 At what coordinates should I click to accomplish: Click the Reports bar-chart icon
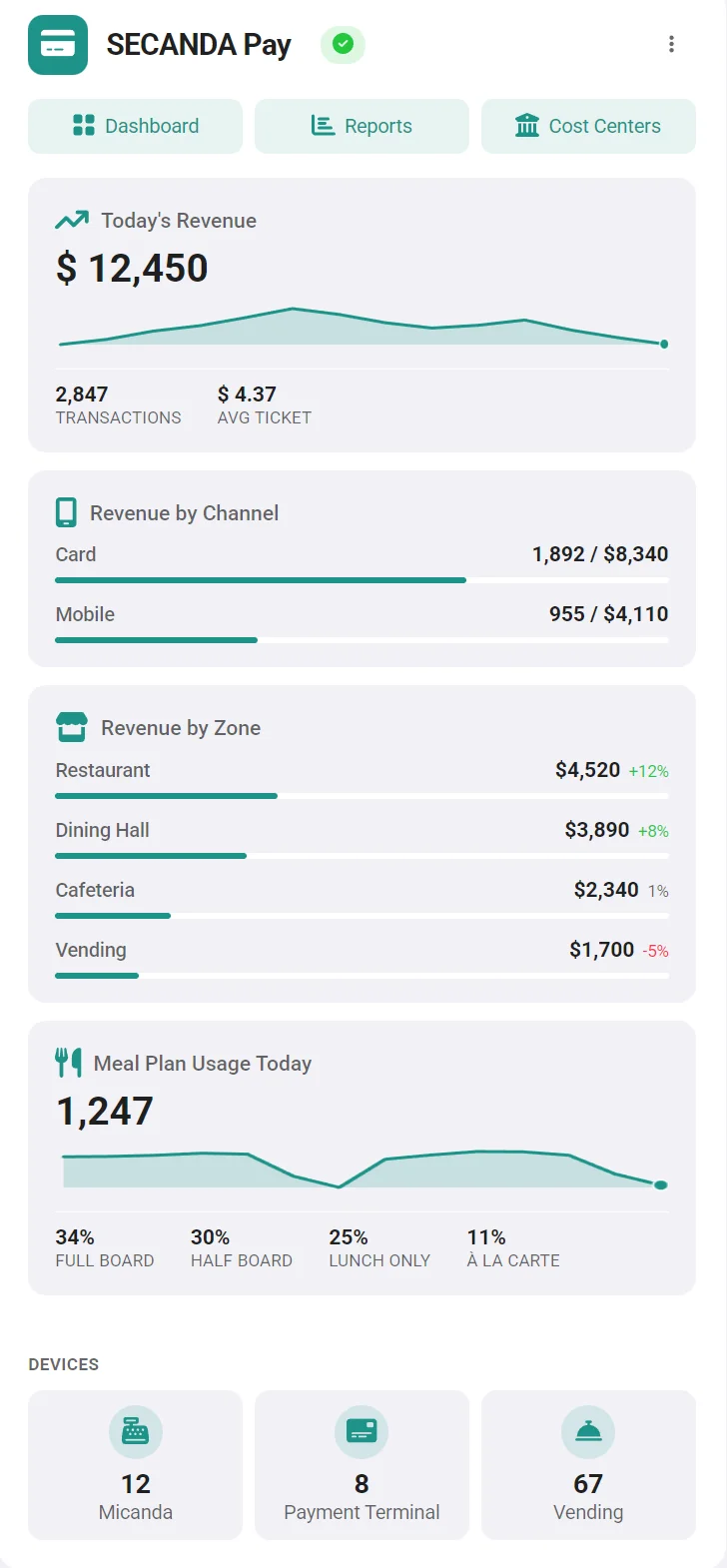pos(322,126)
